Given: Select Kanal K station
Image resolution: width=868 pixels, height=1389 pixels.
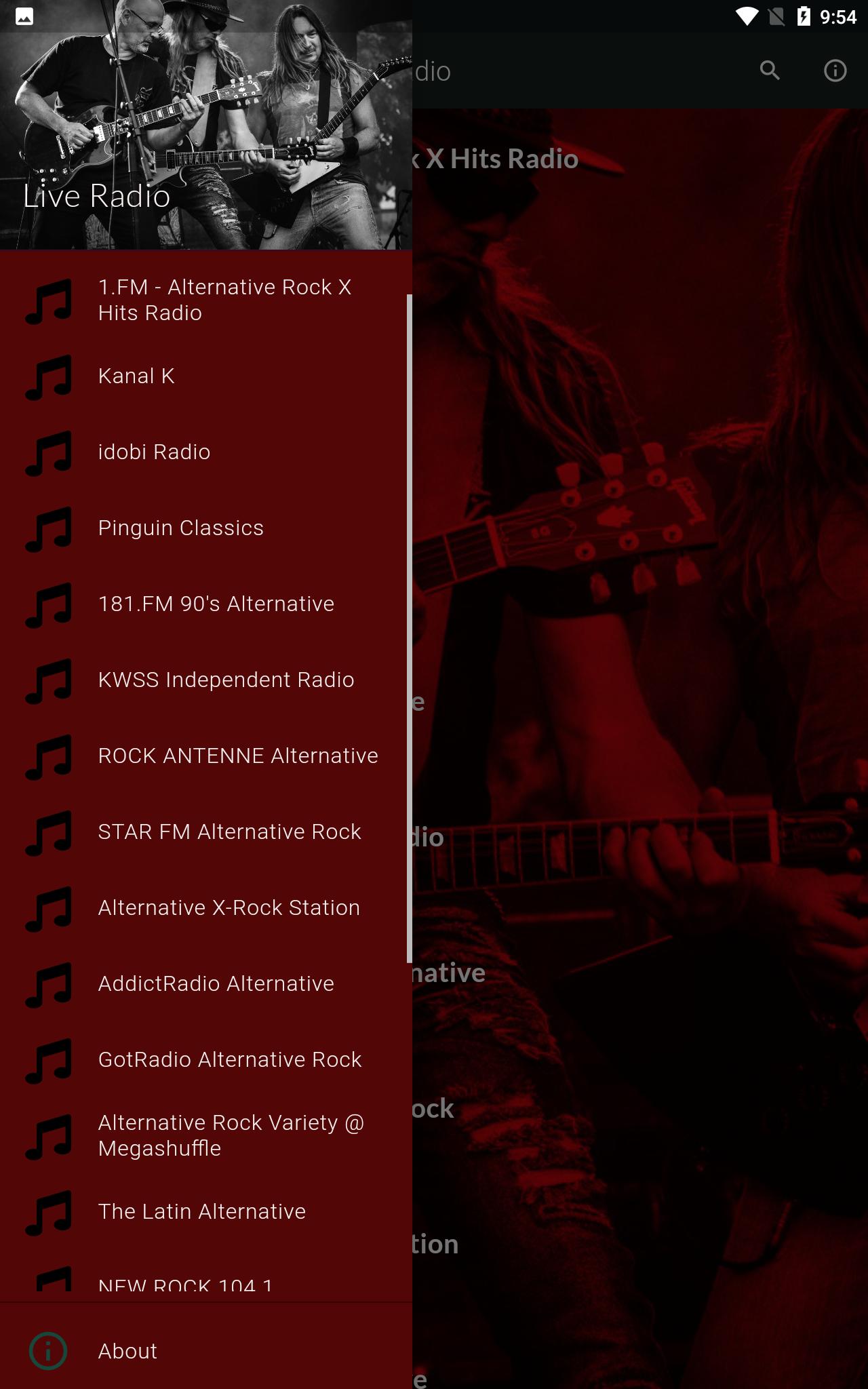Looking at the screenshot, I should click(206, 376).
